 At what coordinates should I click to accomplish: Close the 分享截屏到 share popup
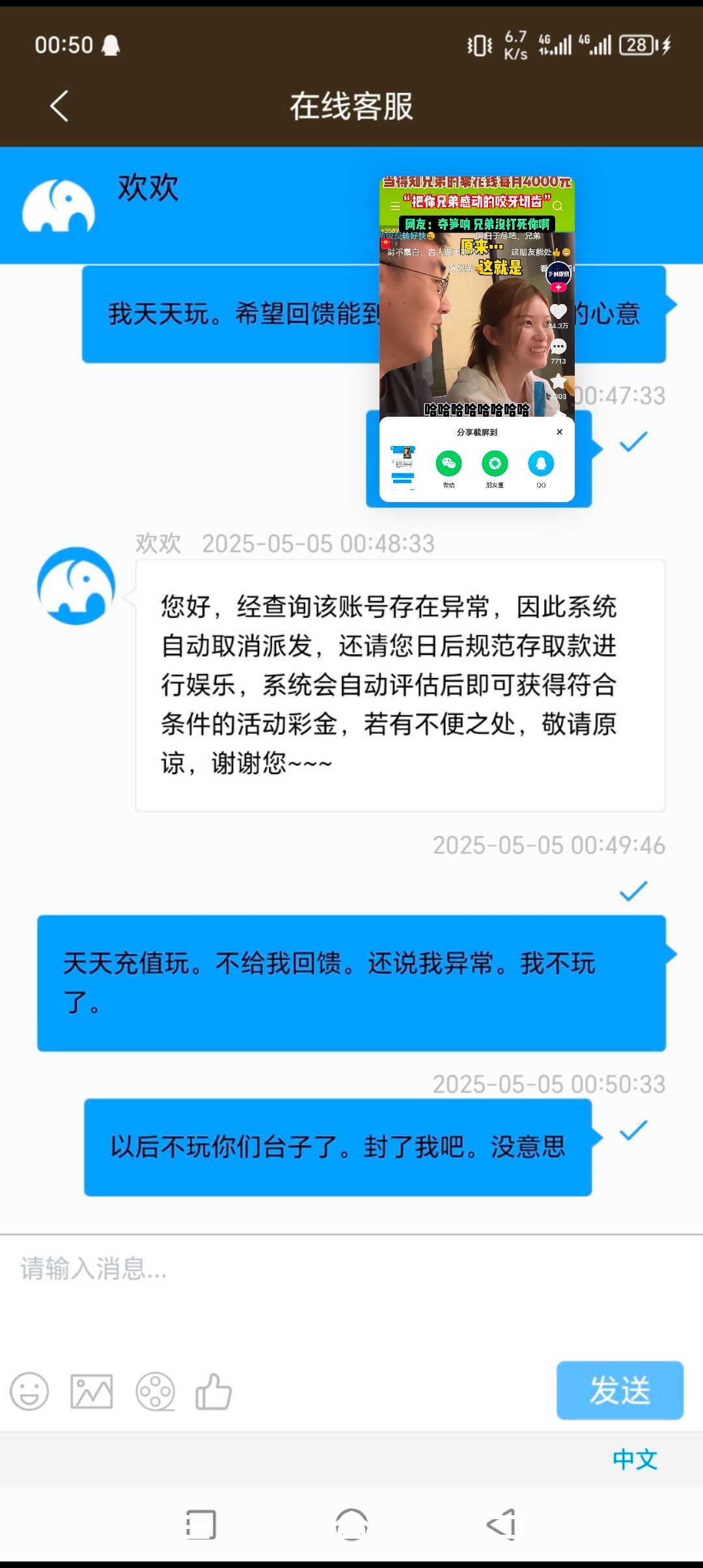pos(559,432)
